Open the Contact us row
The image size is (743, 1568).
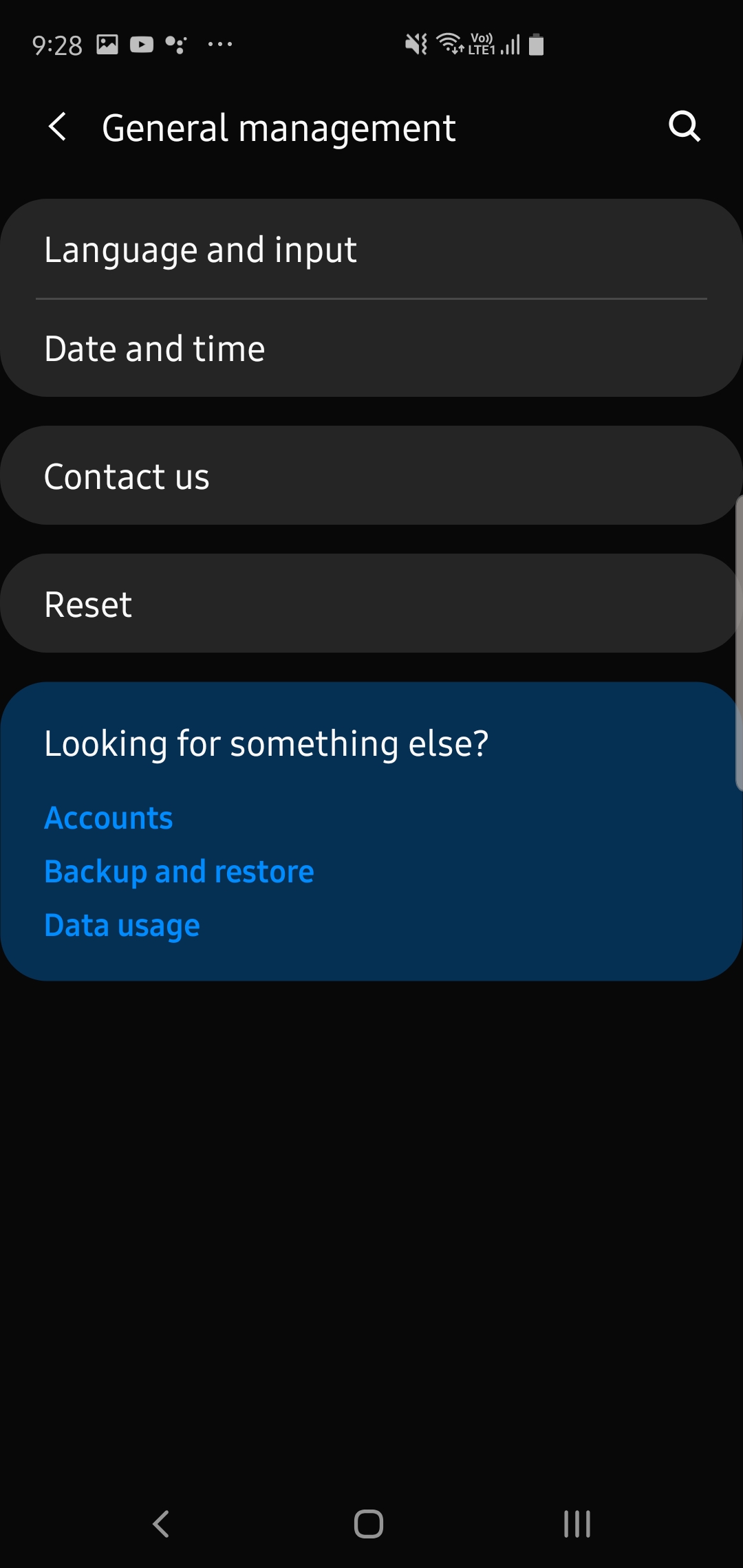coord(371,476)
